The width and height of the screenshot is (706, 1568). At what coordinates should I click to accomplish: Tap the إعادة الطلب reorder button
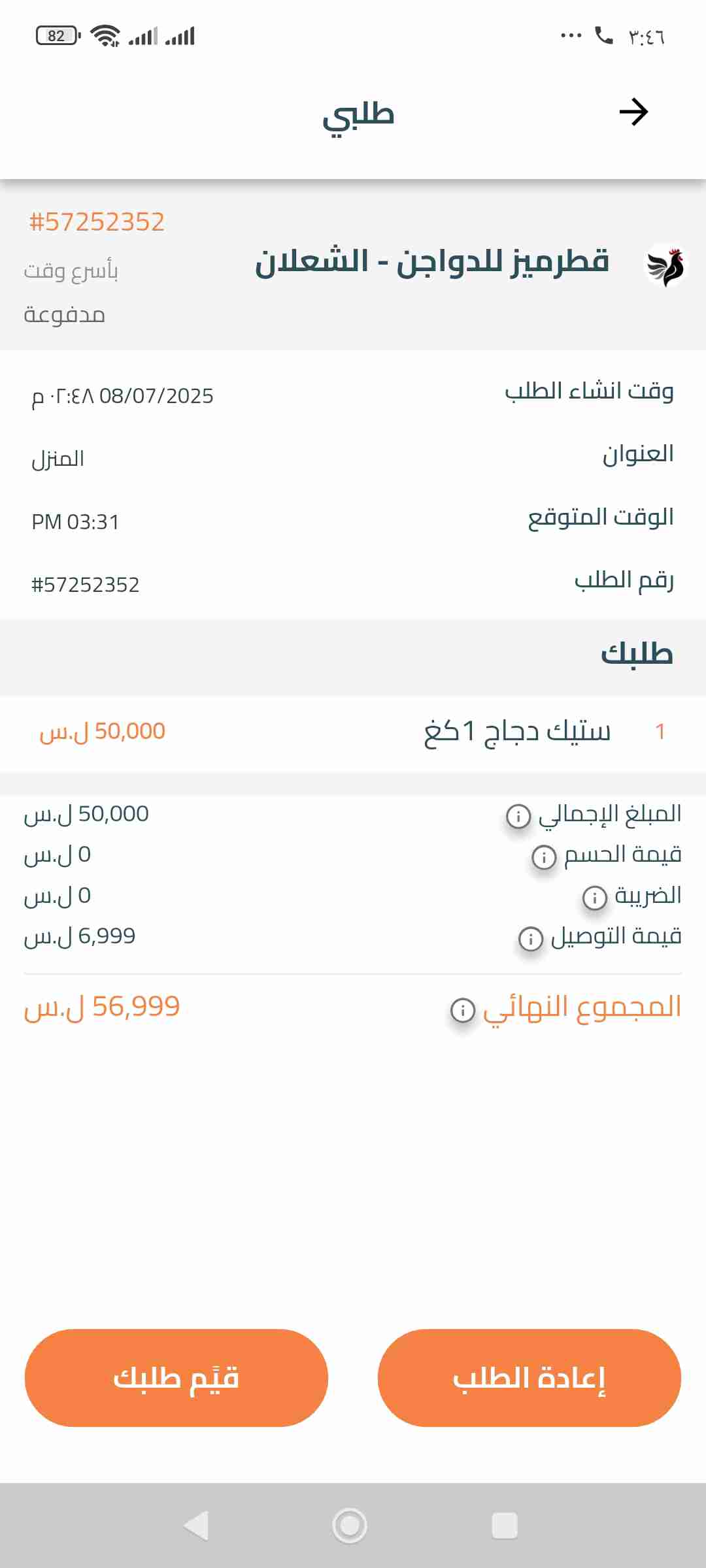pyautogui.click(x=529, y=1377)
